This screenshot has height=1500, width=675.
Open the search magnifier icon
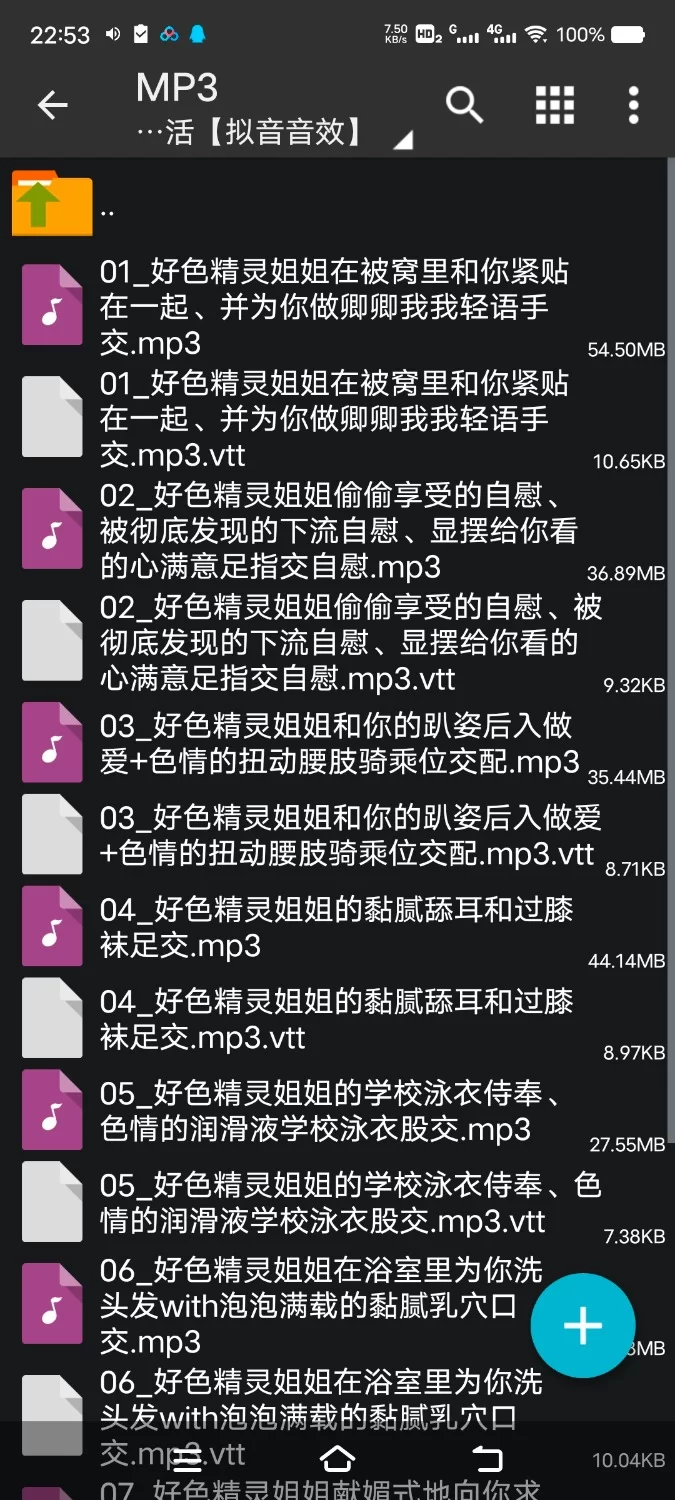tap(464, 104)
